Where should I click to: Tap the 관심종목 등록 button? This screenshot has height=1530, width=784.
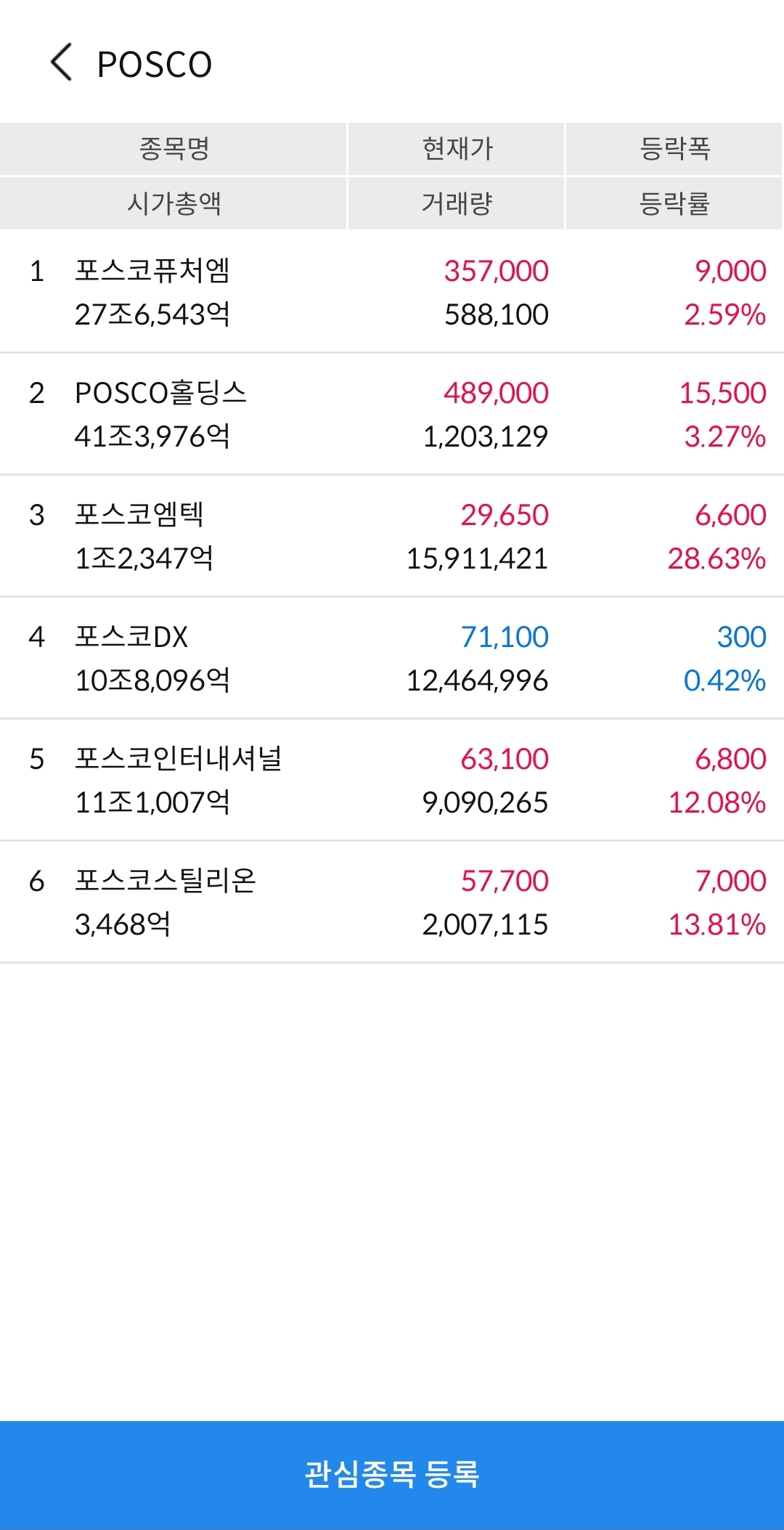[392, 1475]
